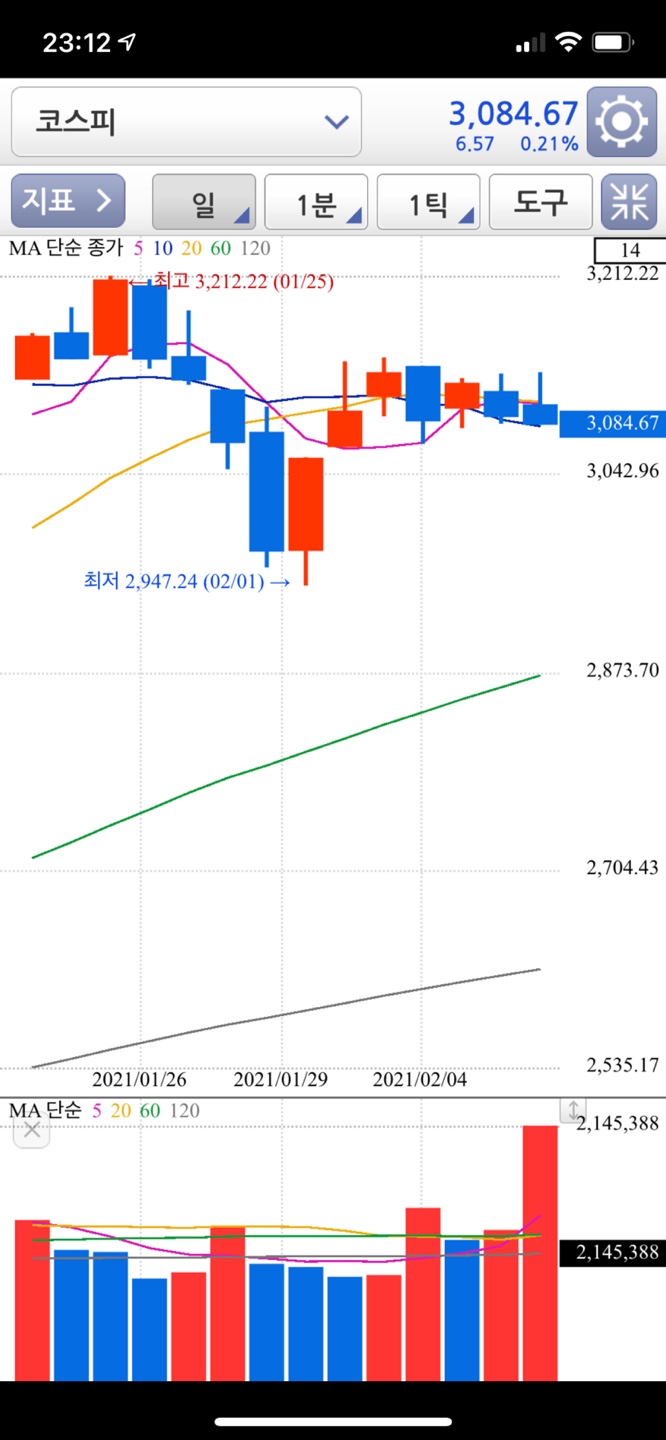This screenshot has width=666, height=1440.
Task: Select the 일 daily period
Action: tap(204, 202)
